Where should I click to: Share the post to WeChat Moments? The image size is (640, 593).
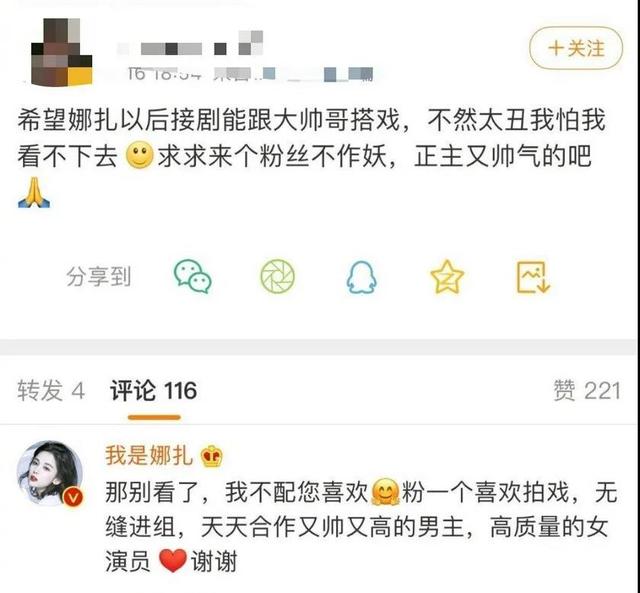(x=277, y=276)
